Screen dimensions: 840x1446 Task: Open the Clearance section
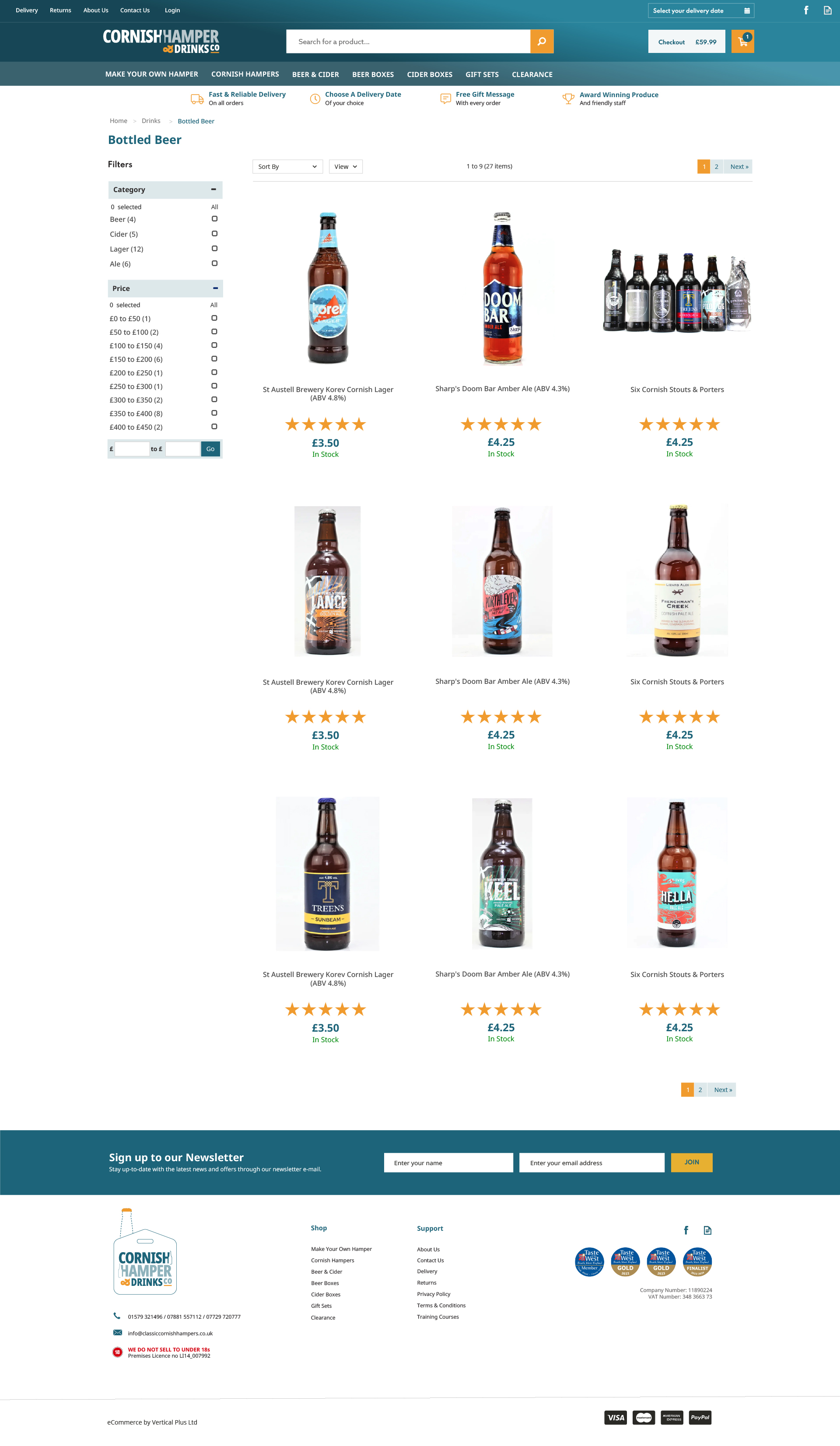[x=532, y=74]
